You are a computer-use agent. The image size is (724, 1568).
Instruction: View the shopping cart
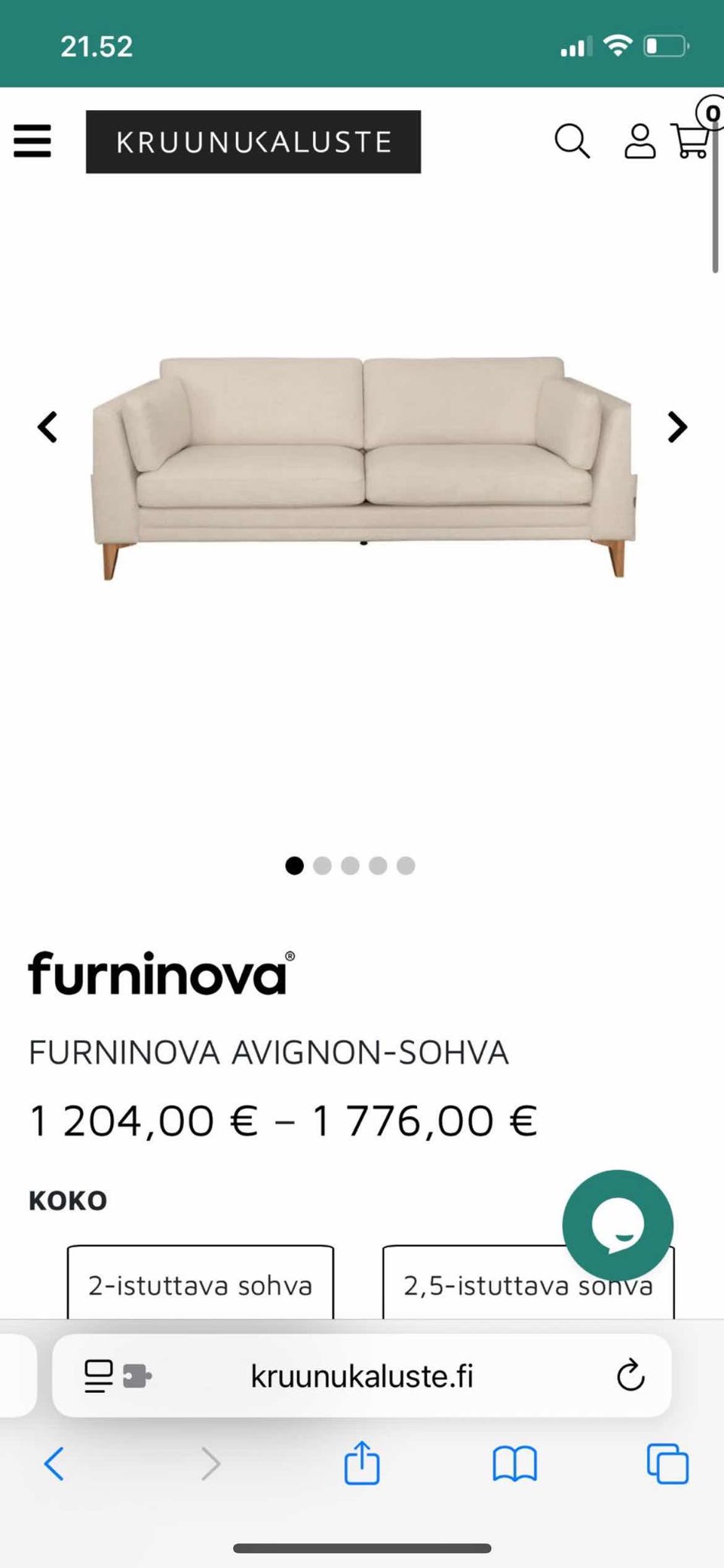click(691, 143)
